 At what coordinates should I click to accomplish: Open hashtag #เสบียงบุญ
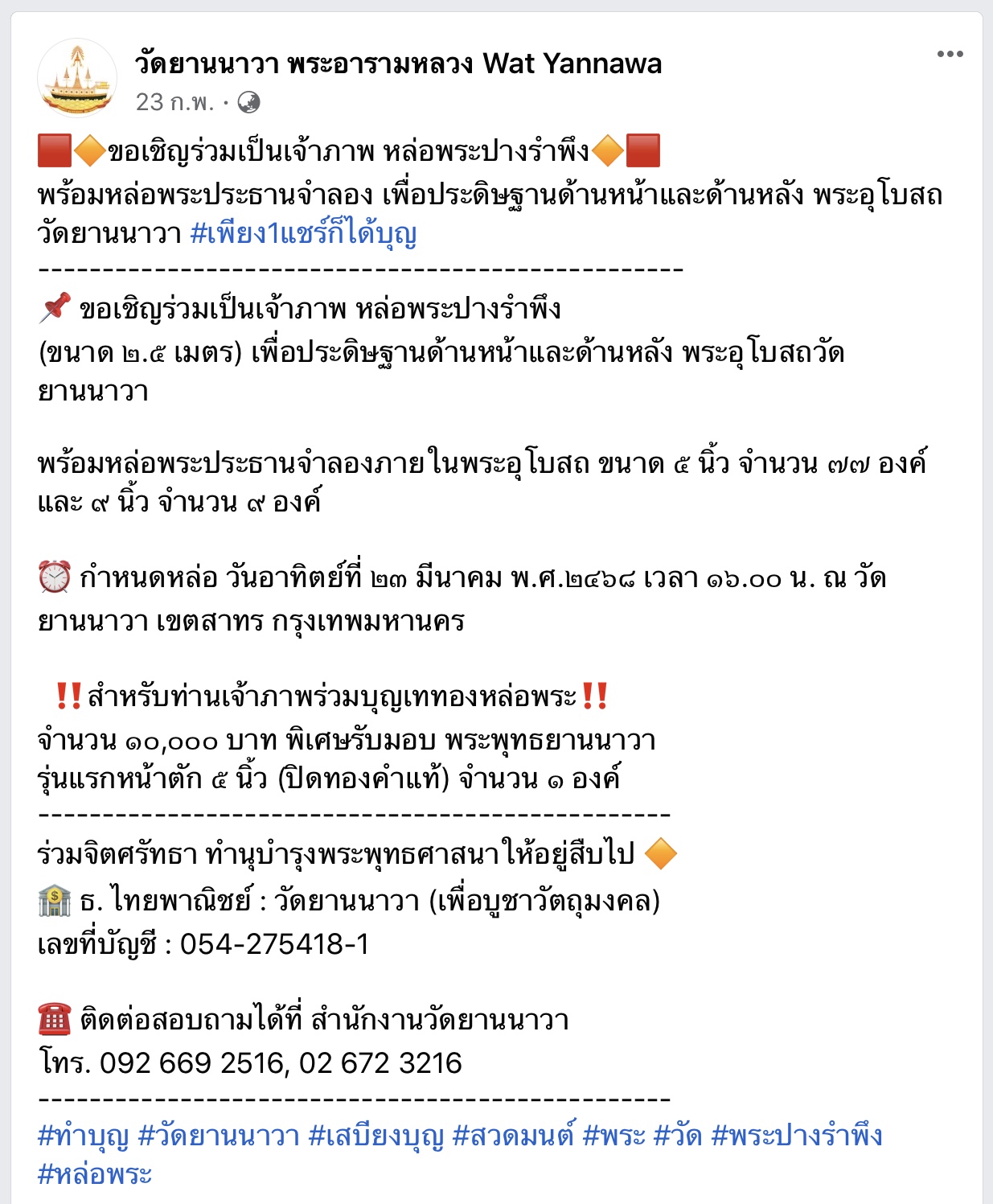point(376,1136)
